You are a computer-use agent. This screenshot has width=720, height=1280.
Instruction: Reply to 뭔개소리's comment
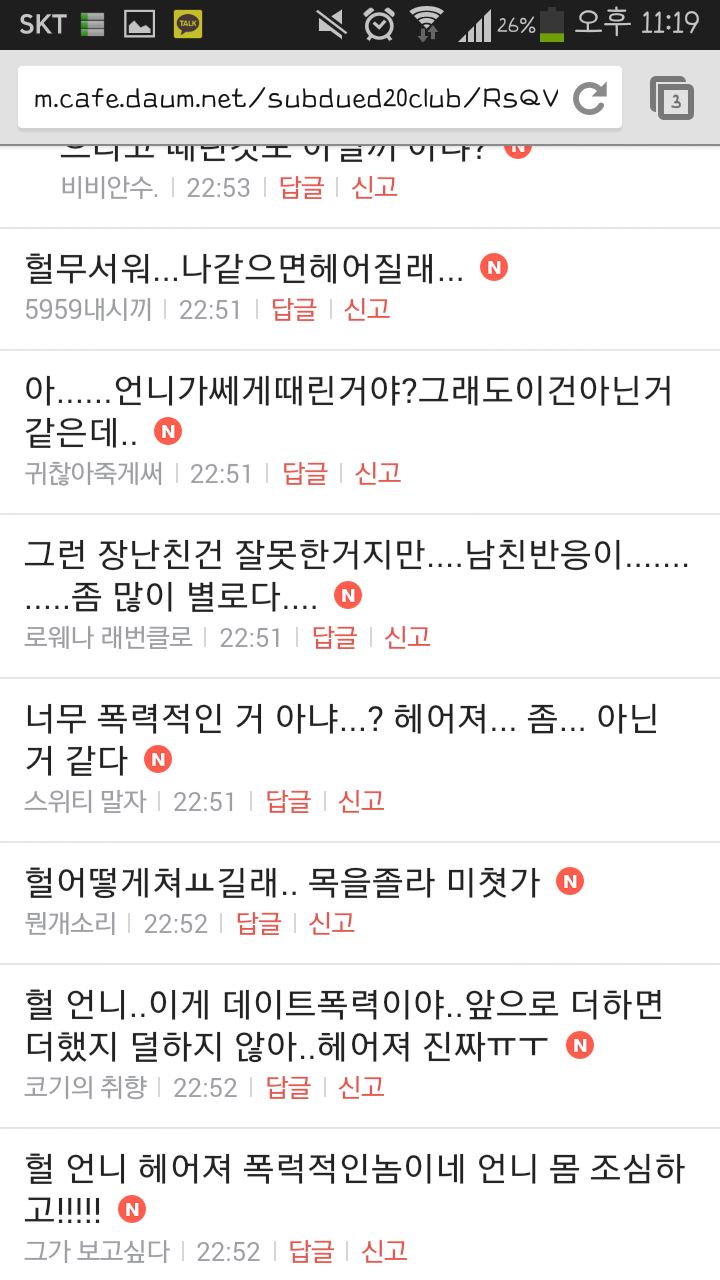tap(258, 924)
